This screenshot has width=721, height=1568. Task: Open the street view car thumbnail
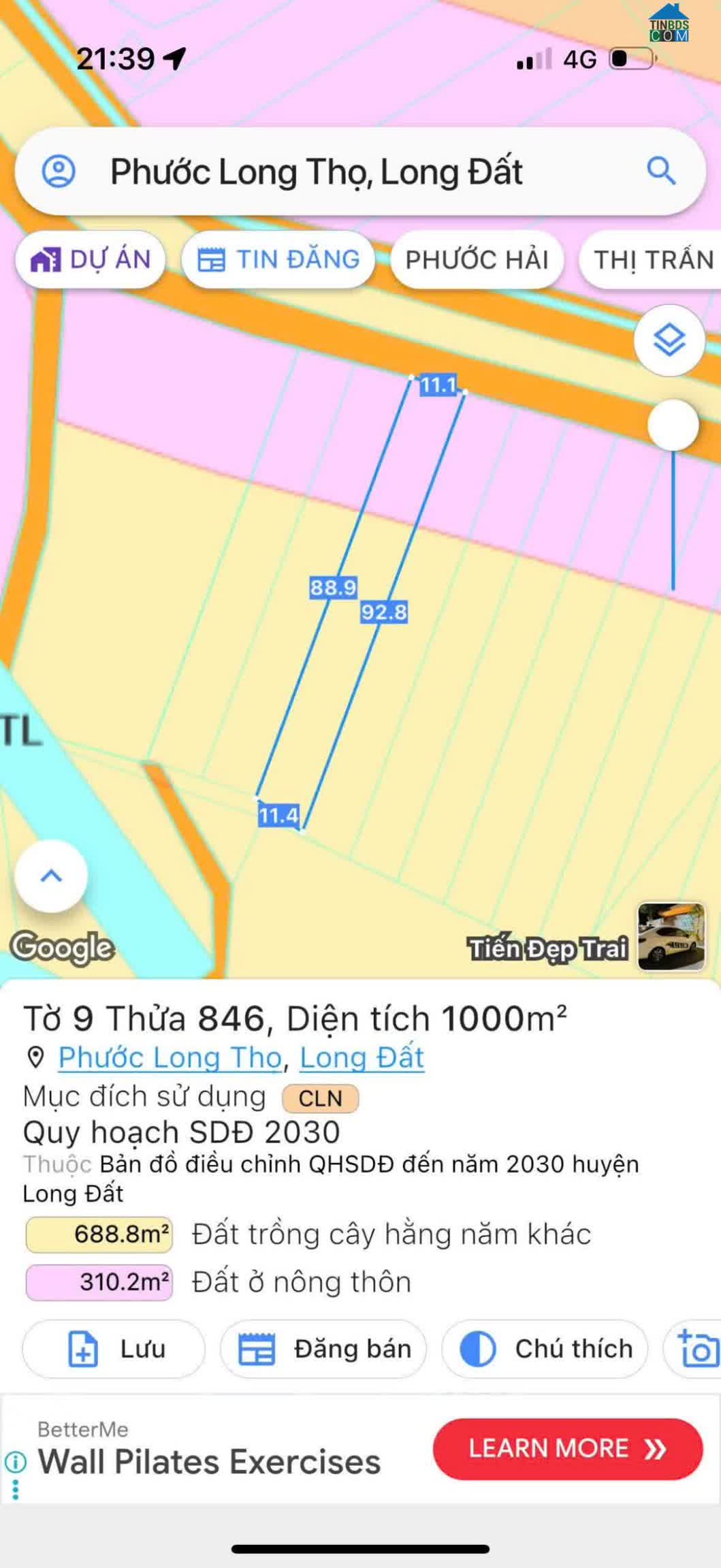click(671, 936)
